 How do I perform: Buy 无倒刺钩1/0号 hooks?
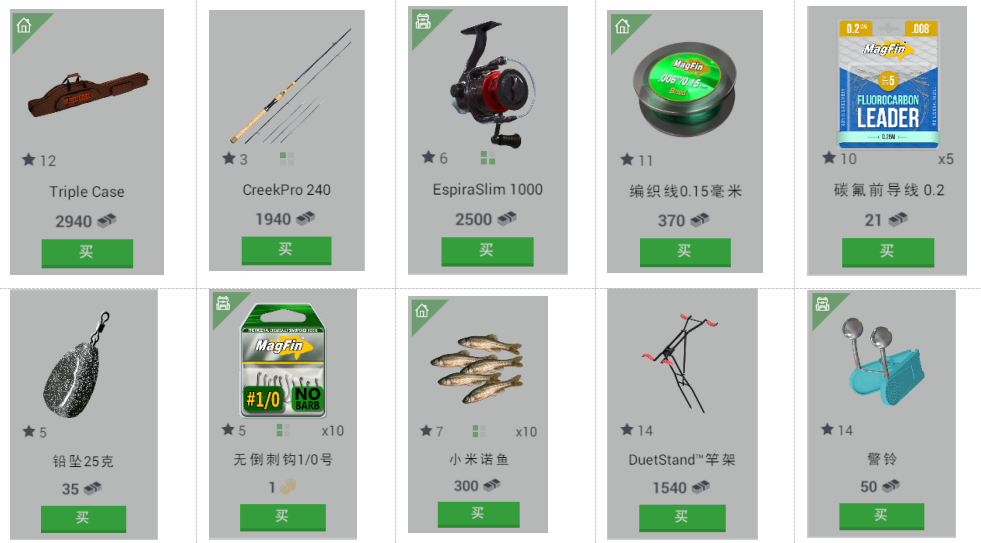click(x=283, y=517)
